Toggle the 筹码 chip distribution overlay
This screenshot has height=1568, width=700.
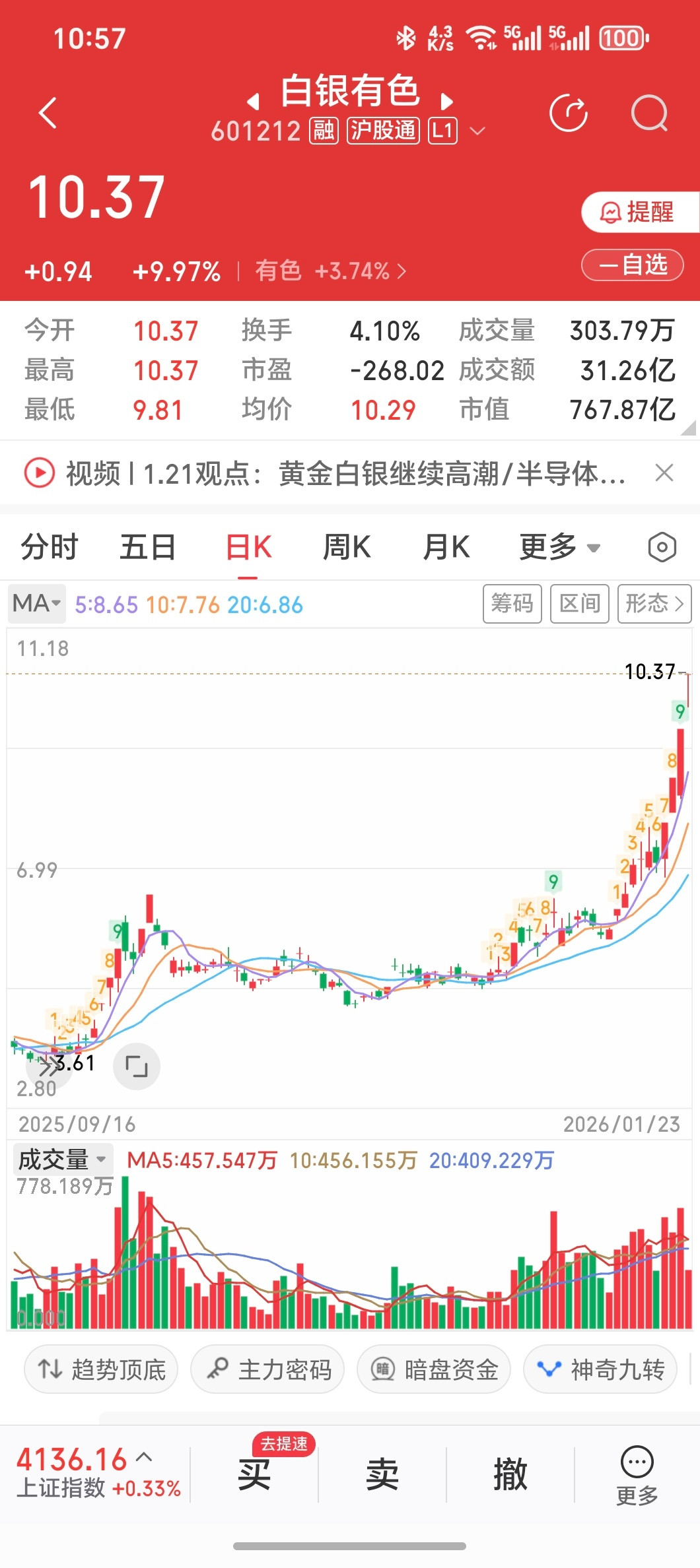[x=512, y=603]
